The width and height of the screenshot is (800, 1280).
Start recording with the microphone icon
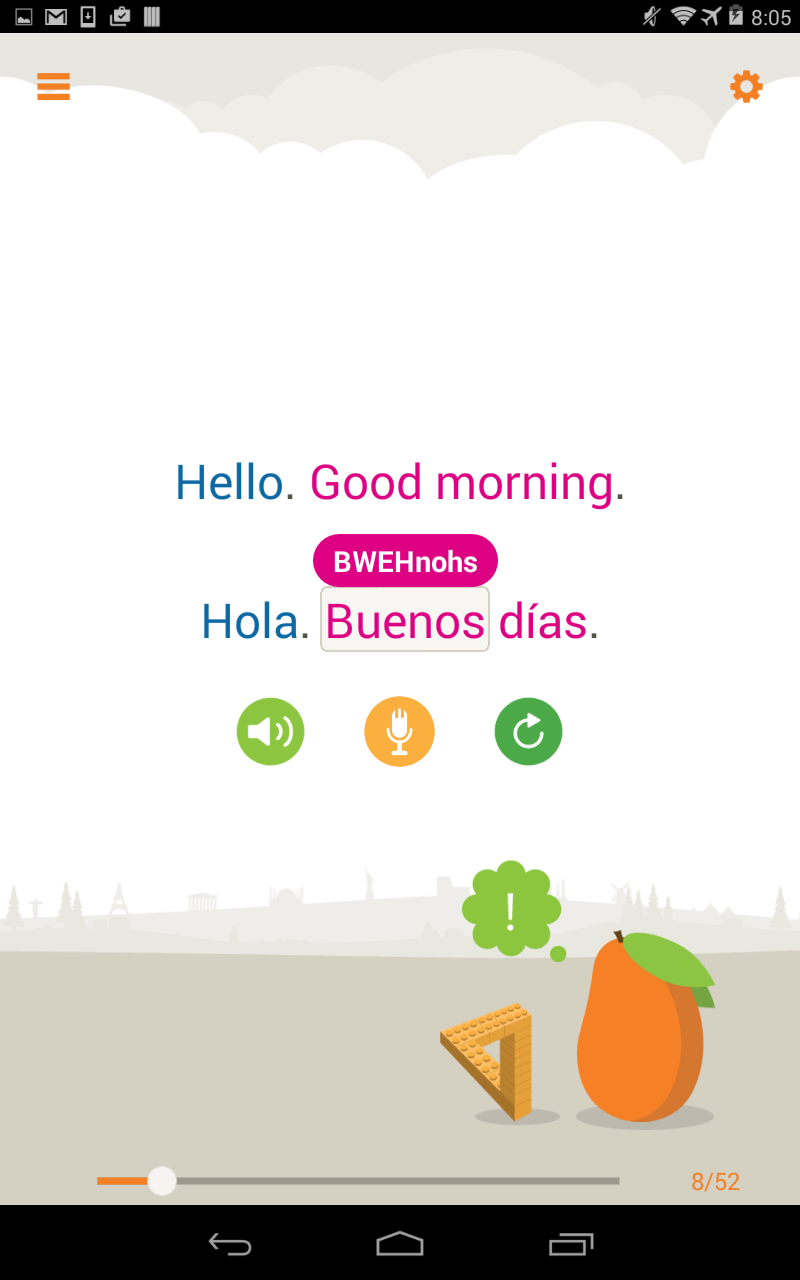click(x=399, y=731)
